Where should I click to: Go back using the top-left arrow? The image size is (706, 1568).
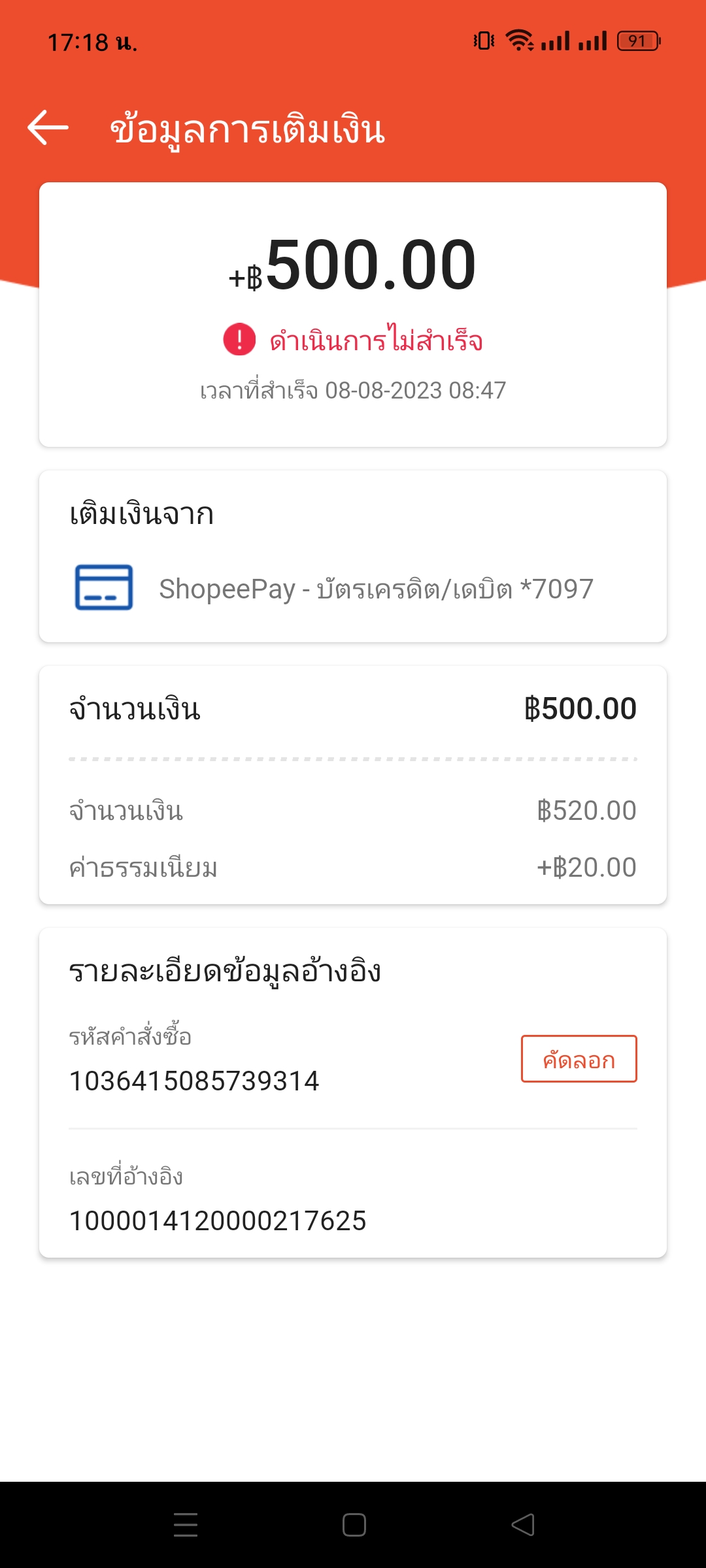click(x=48, y=127)
